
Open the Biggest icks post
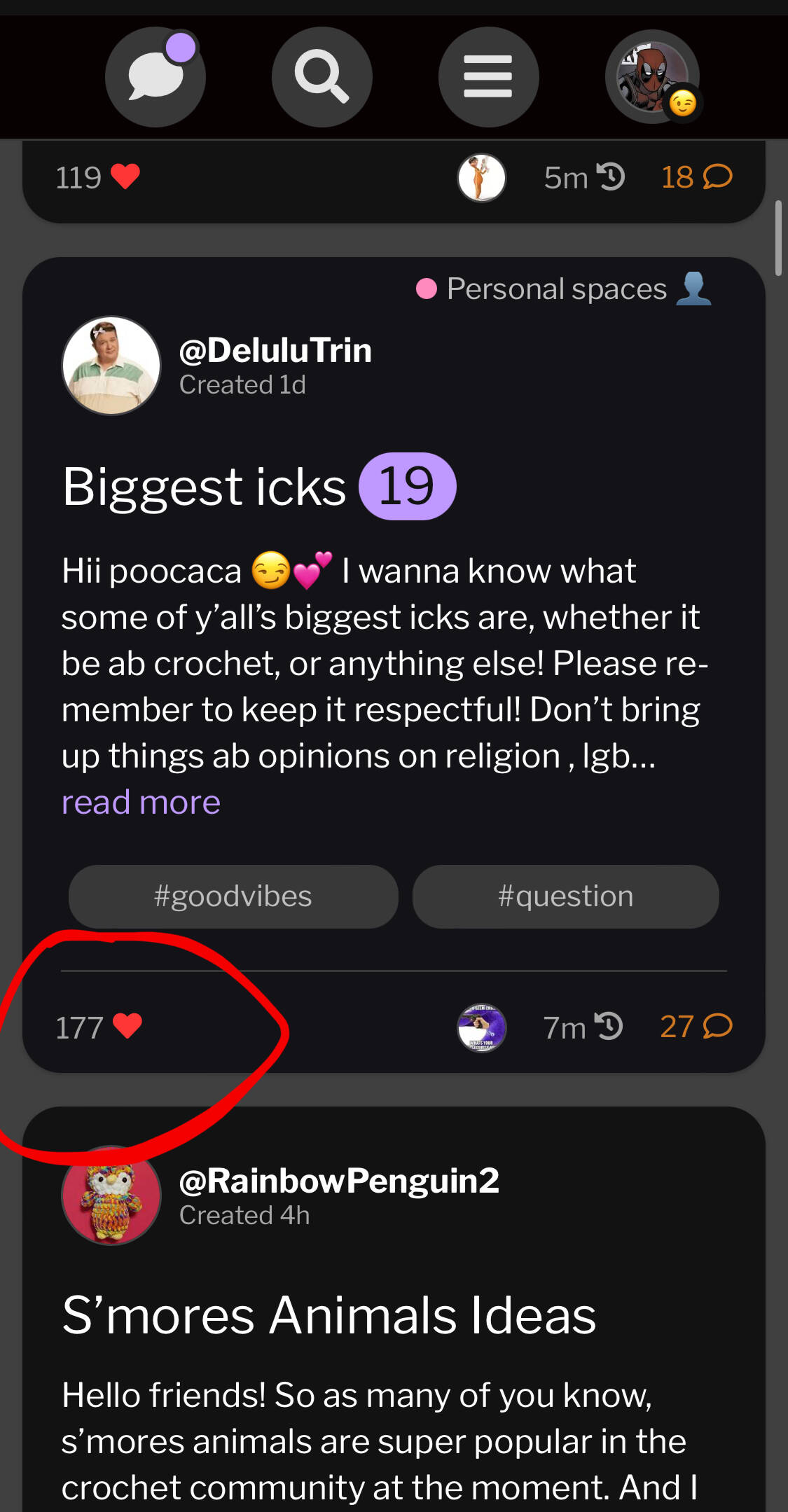205,487
